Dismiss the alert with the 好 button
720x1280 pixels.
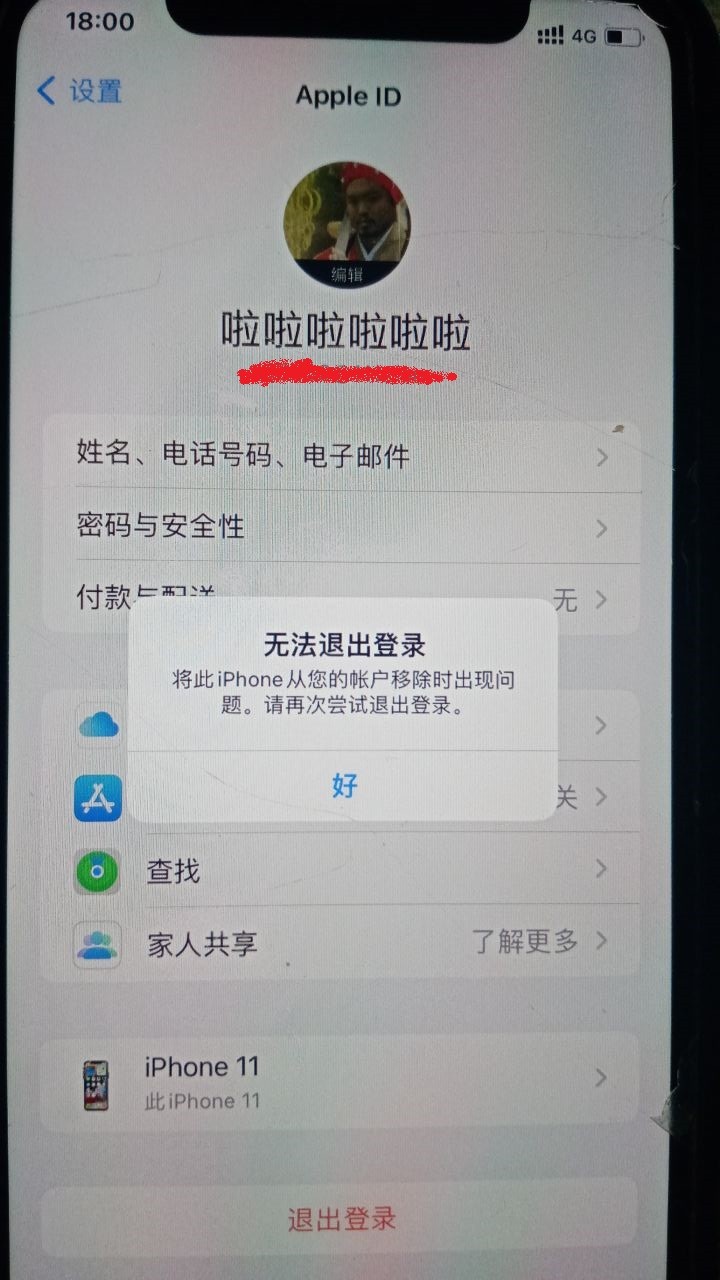tap(344, 786)
